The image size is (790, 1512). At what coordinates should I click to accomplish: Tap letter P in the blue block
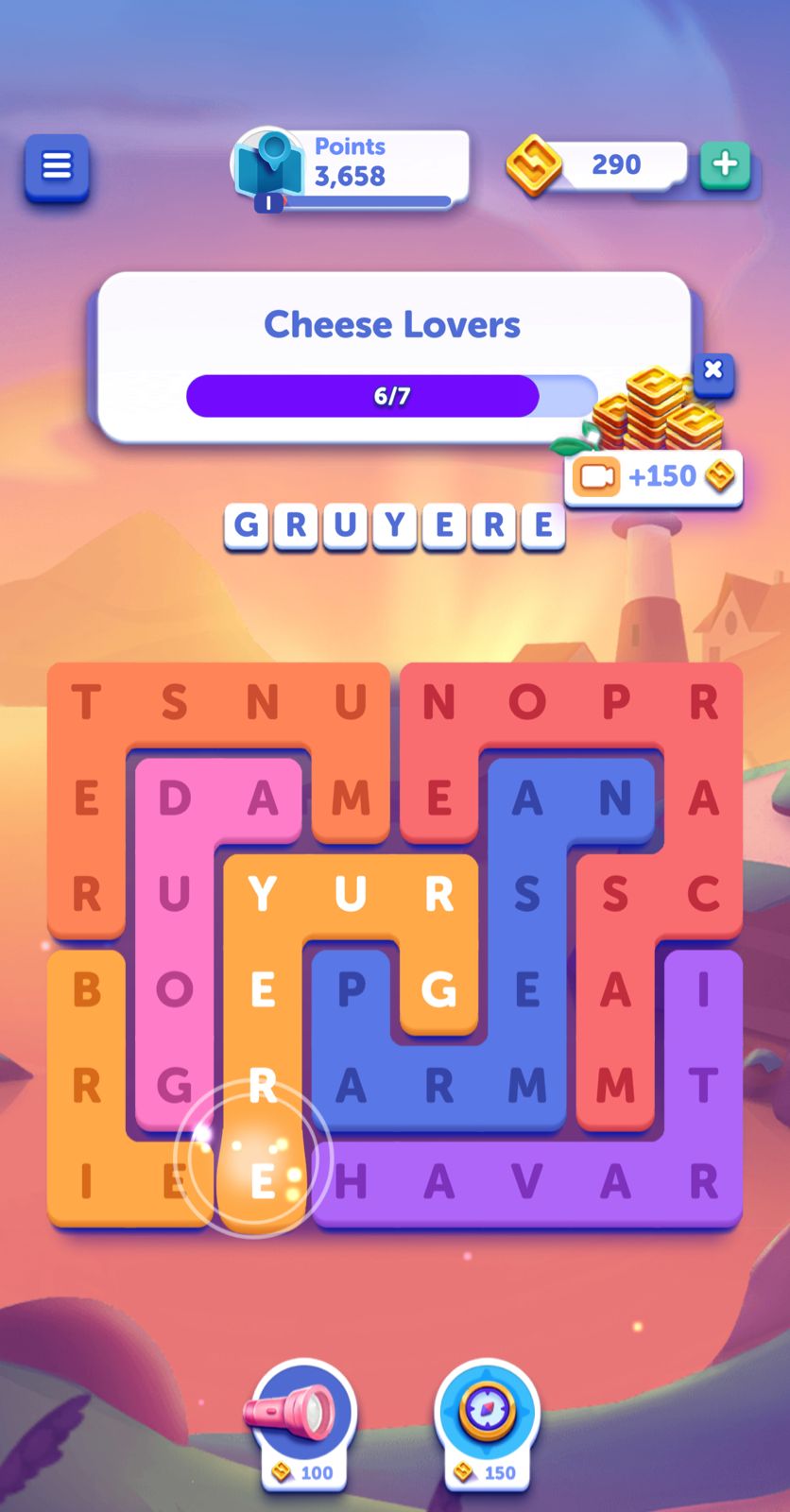(x=351, y=989)
